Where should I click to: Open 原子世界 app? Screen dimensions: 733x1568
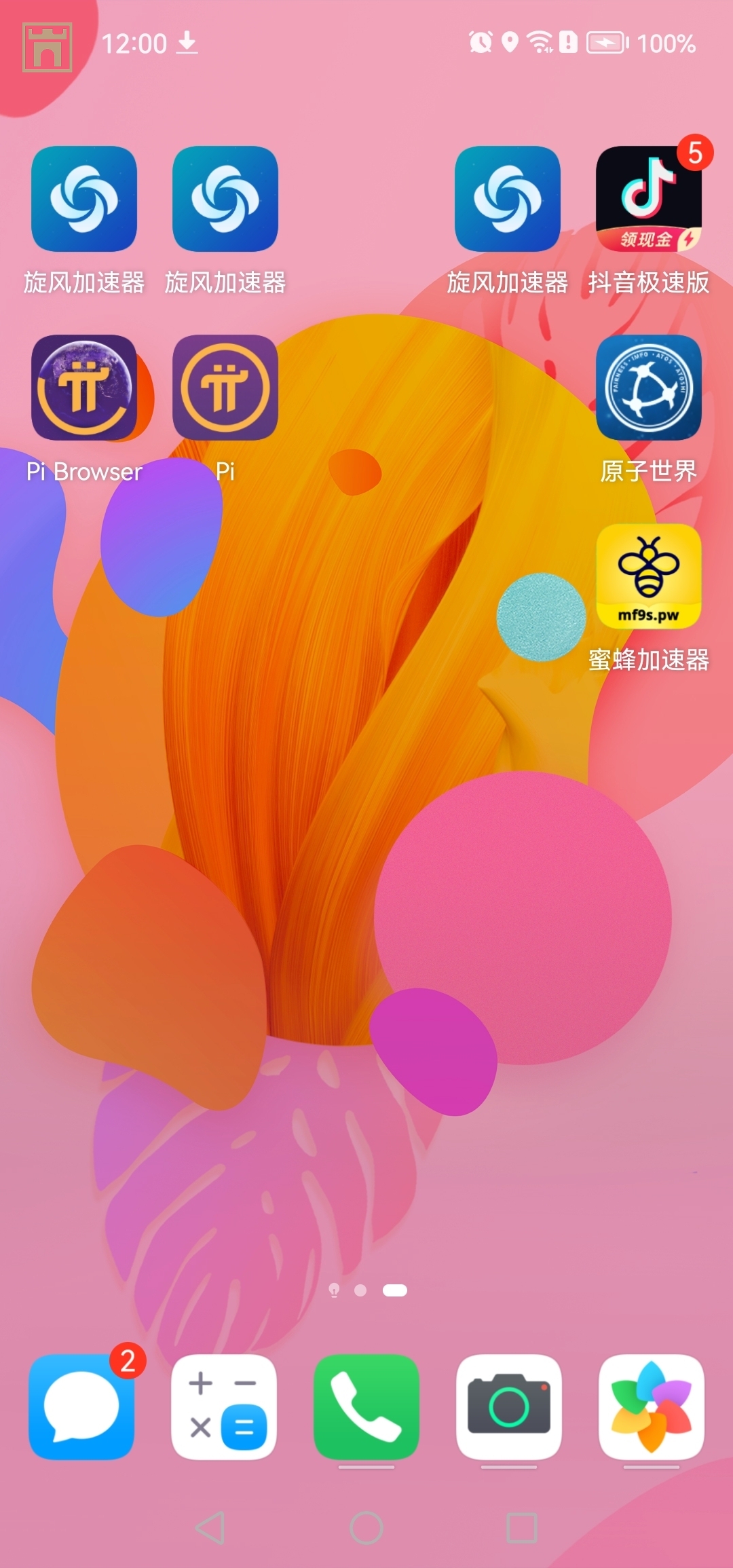coord(648,388)
